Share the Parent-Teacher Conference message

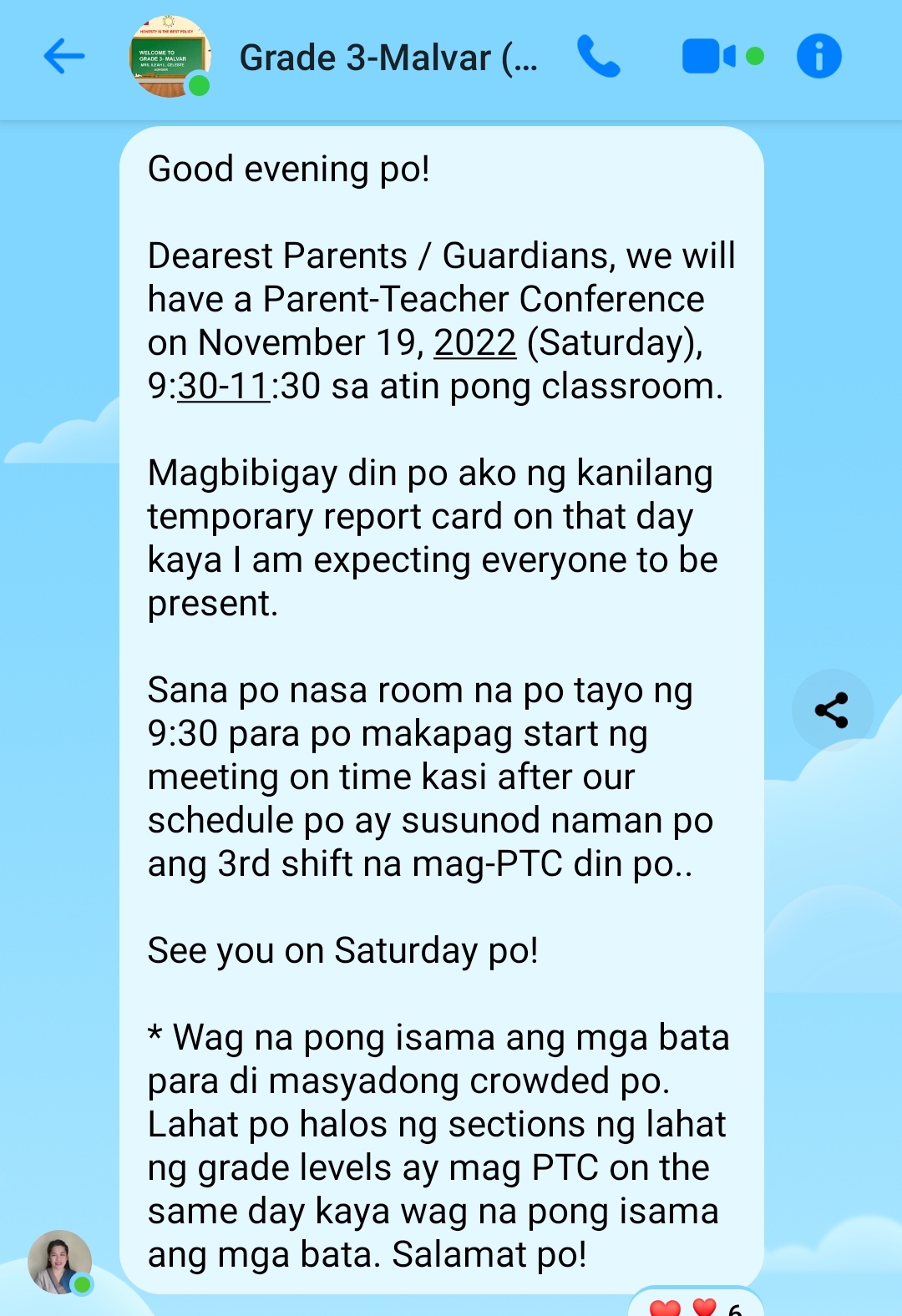(832, 711)
